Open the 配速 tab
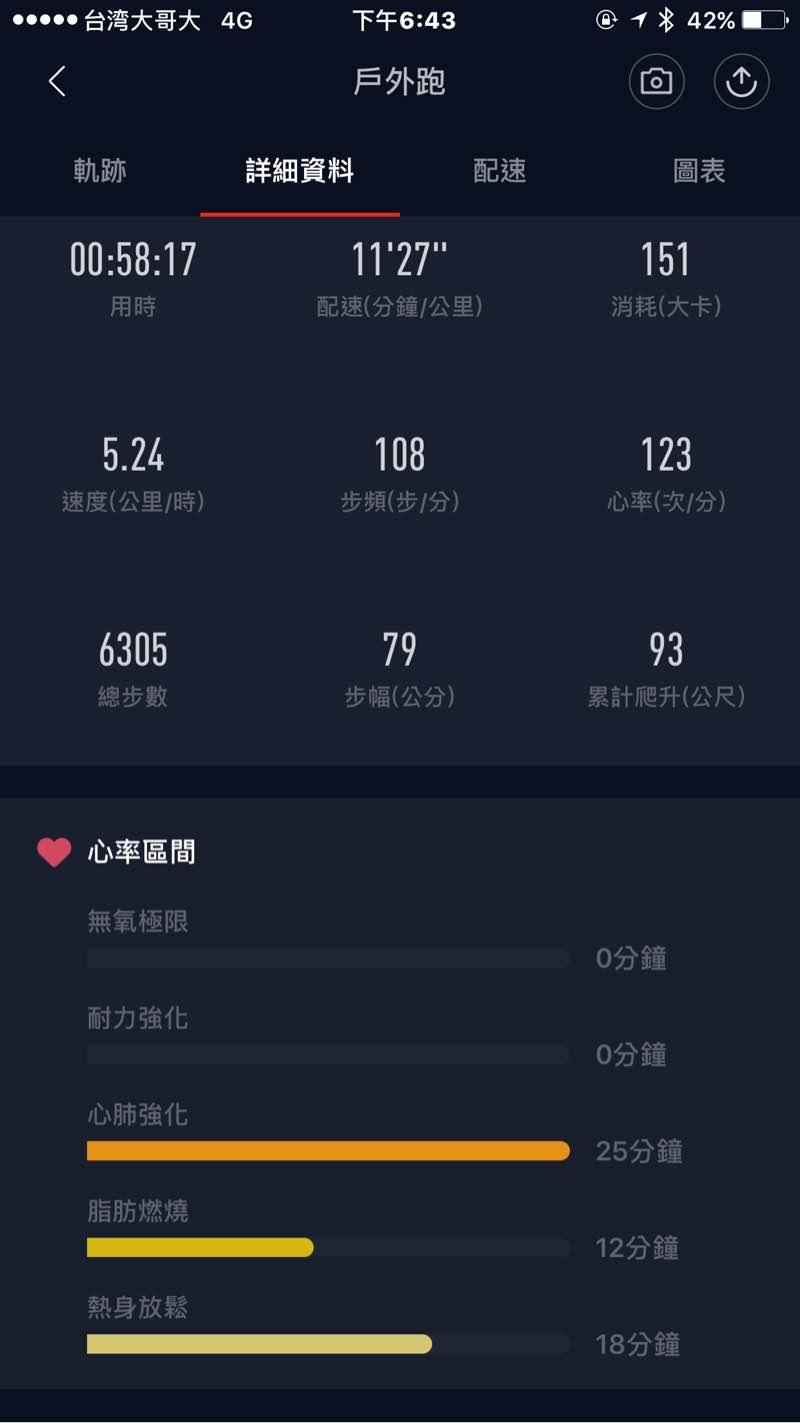800x1423 pixels. 500,171
